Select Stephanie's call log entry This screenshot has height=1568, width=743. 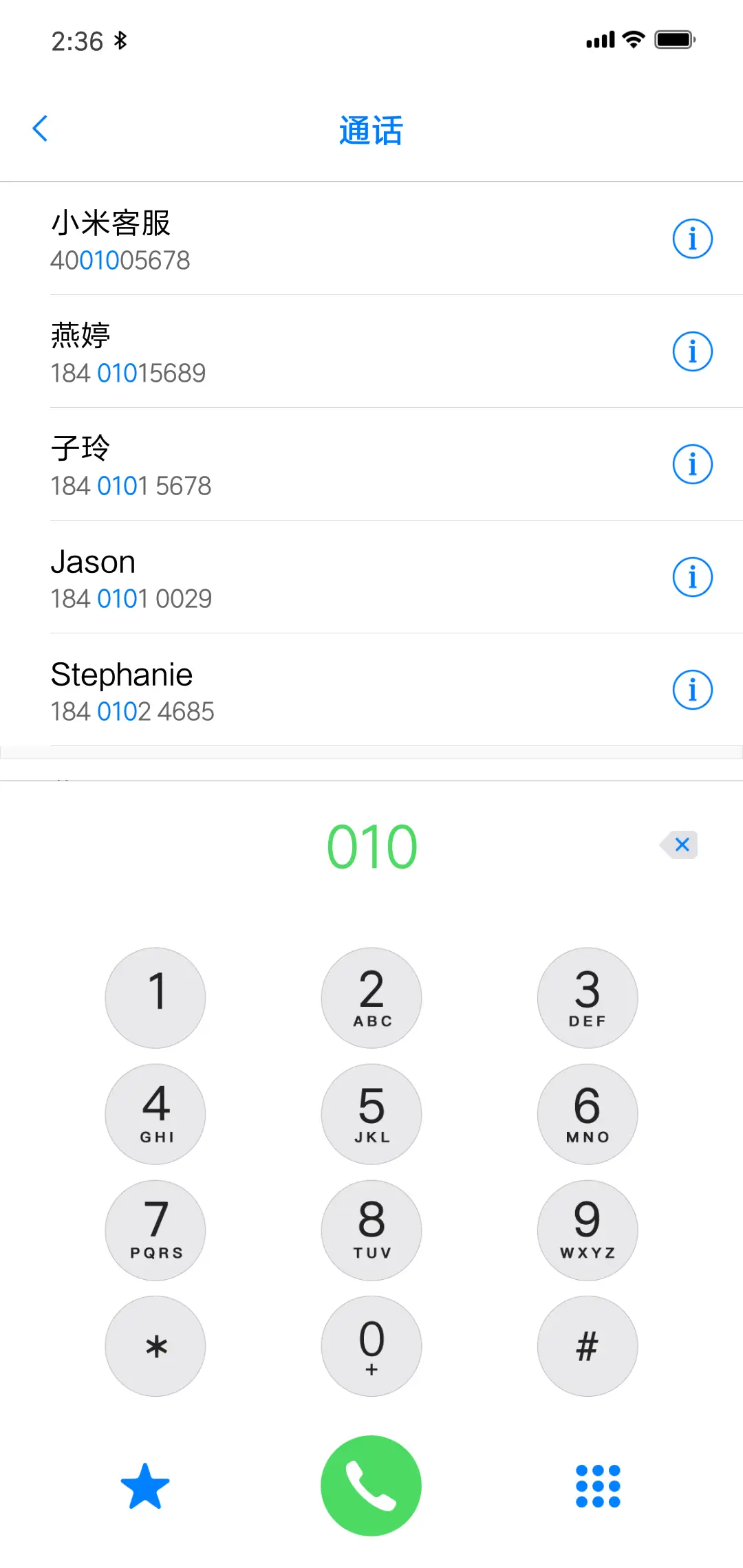coord(275,691)
